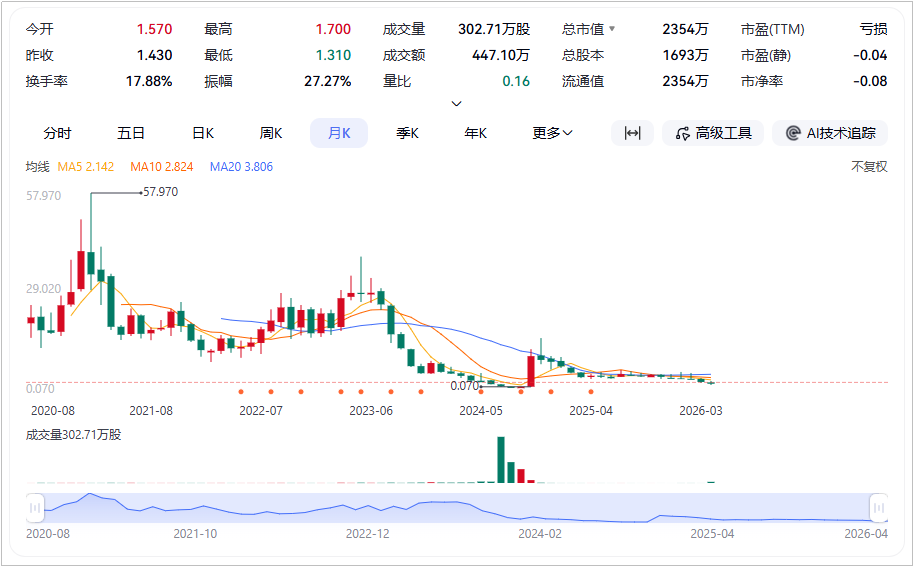Tap the right handle of the range slider
The width and height of the screenshot is (914, 568).
[878, 507]
